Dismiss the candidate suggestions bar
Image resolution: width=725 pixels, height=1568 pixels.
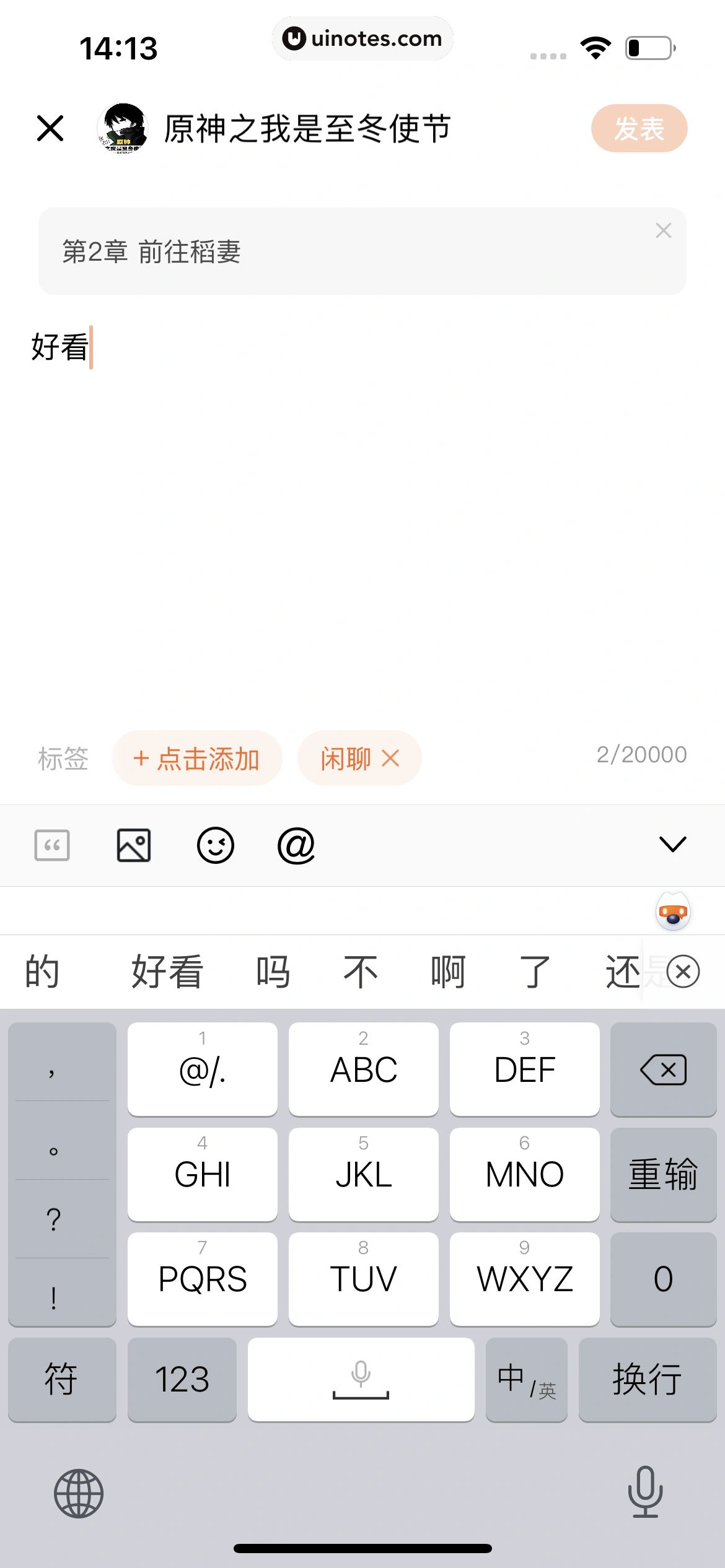(x=683, y=972)
